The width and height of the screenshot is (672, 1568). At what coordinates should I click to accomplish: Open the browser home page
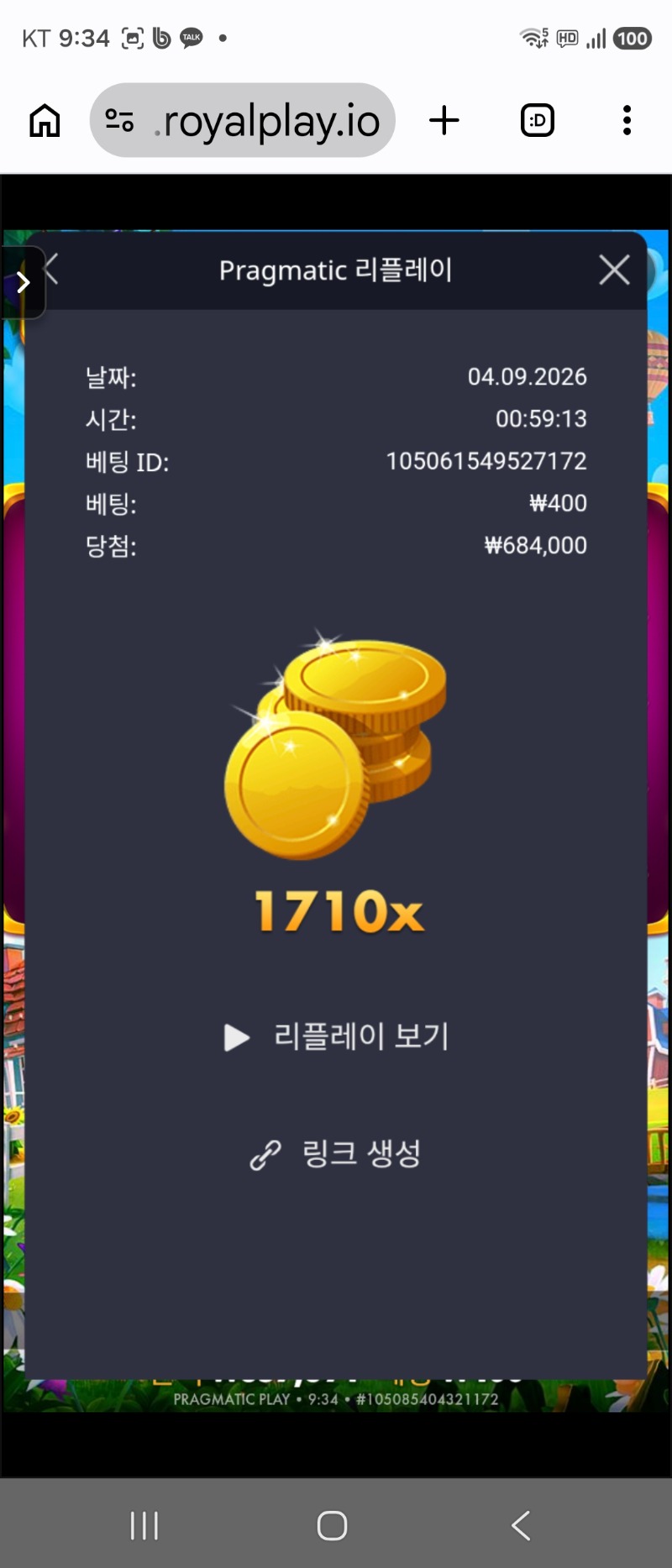(45, 120)
